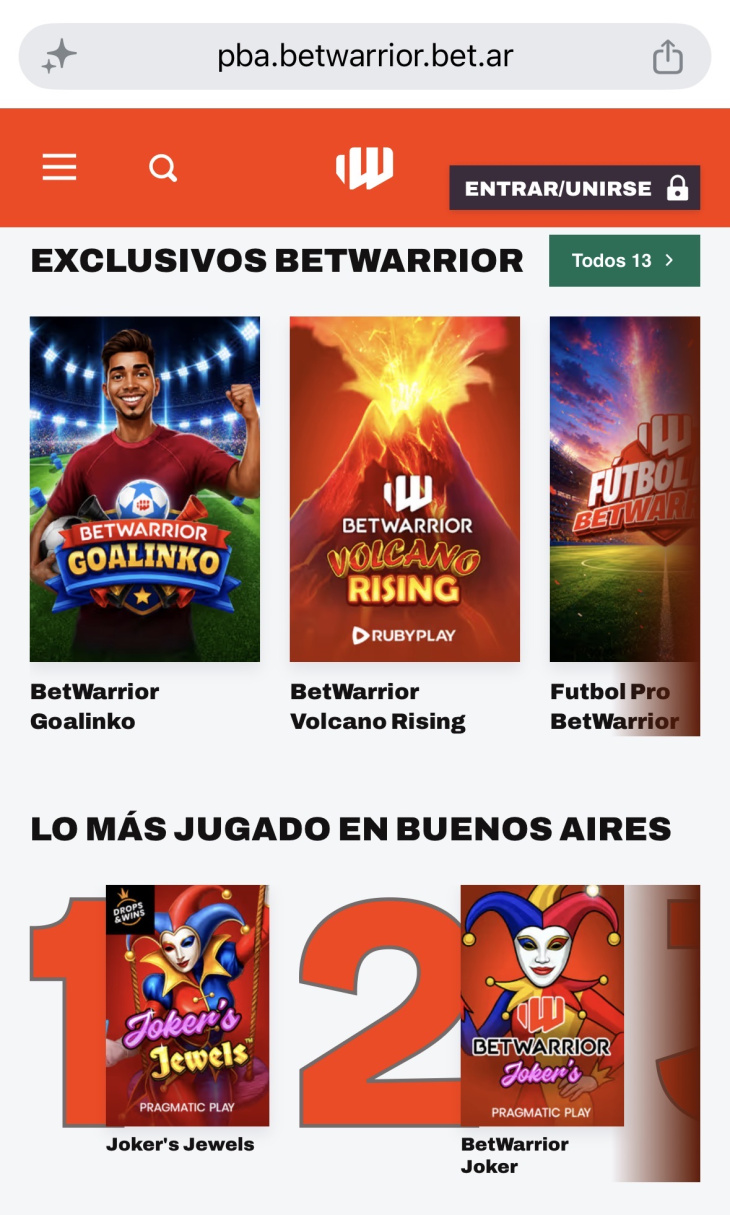Share the page from the browser
The image size is (730, 1215).
click(x=667, y=56)
